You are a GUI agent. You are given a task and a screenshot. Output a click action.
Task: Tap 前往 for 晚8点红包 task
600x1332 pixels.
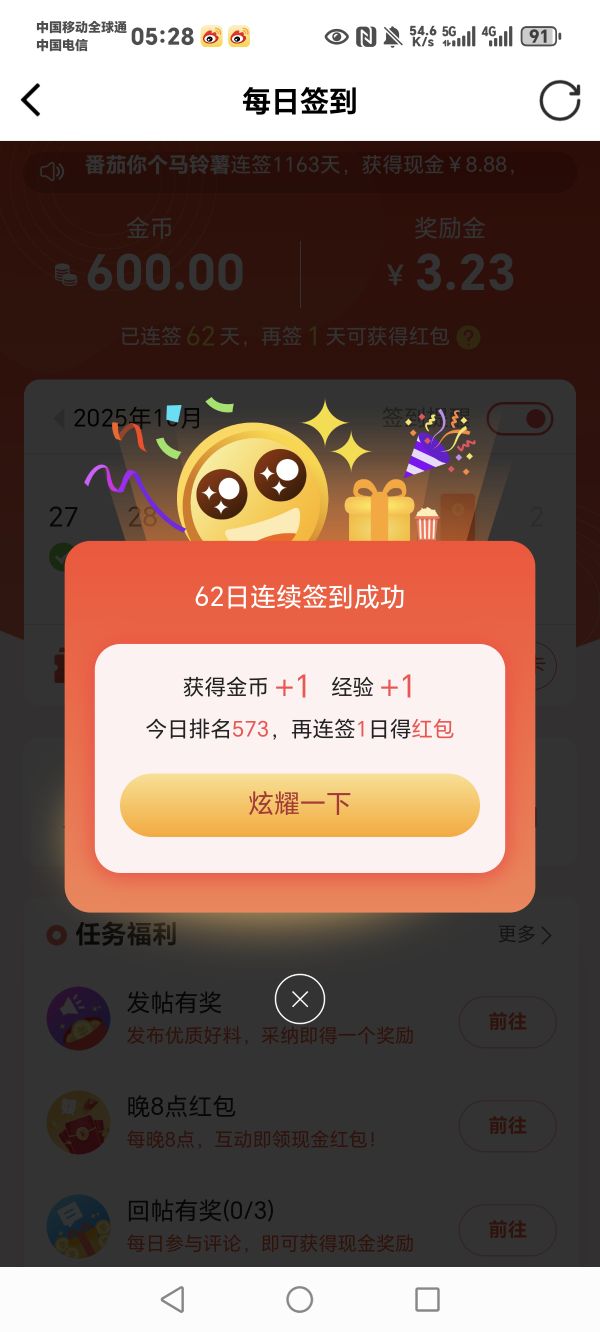tap(507, 1126)
